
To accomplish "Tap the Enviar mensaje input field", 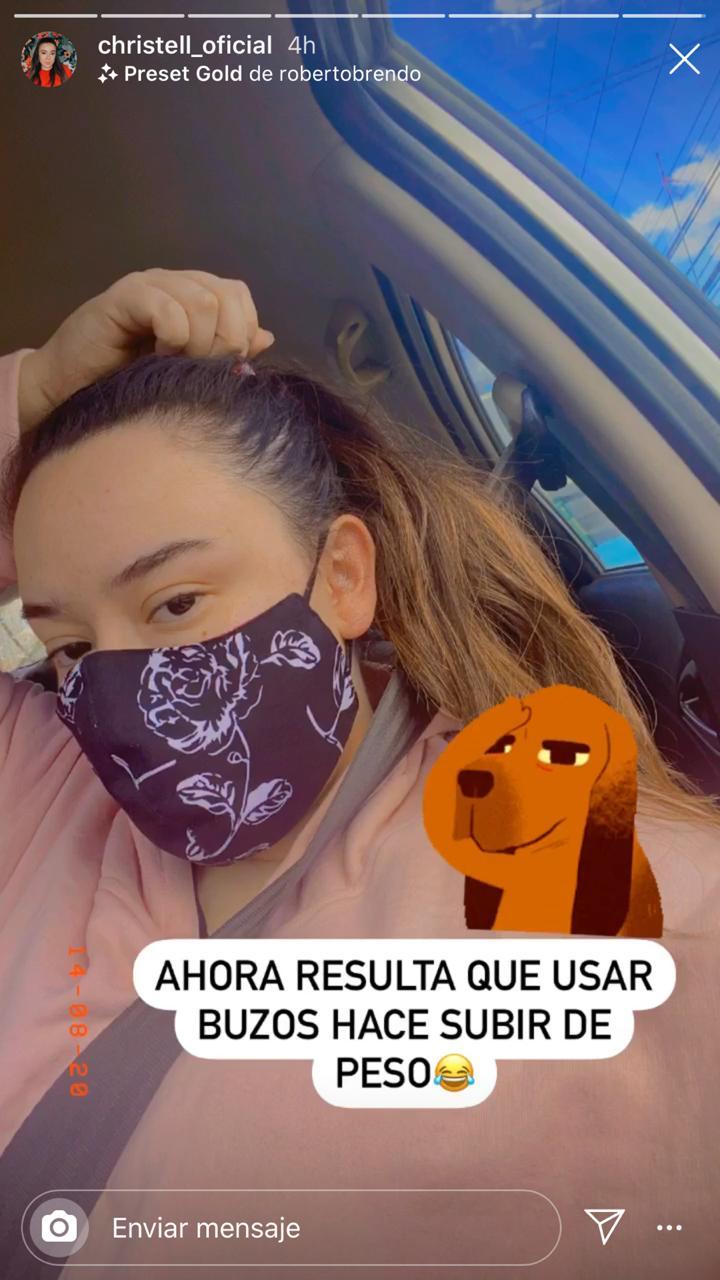I will coord(300,1228).
